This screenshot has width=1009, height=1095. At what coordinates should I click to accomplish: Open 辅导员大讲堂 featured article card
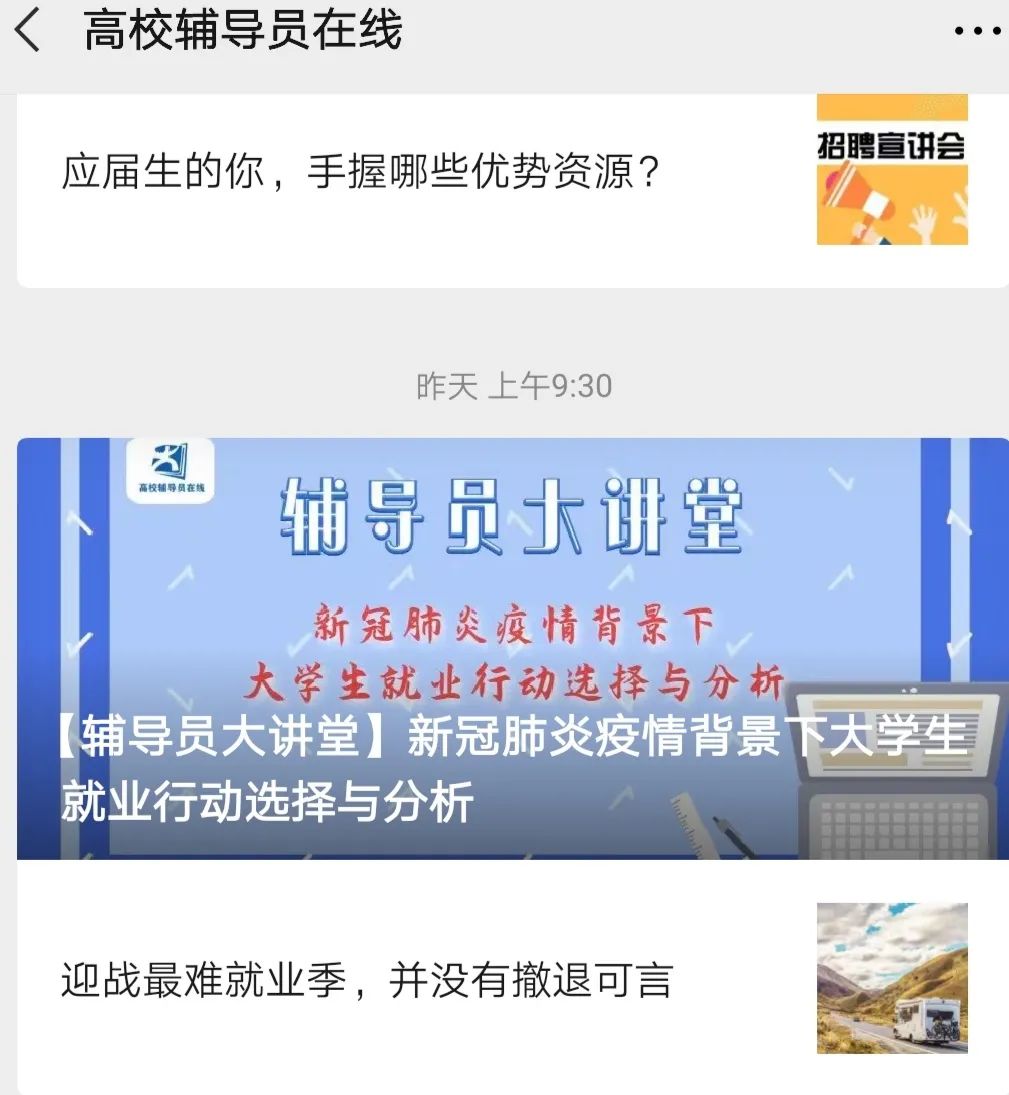click(512, 648)
